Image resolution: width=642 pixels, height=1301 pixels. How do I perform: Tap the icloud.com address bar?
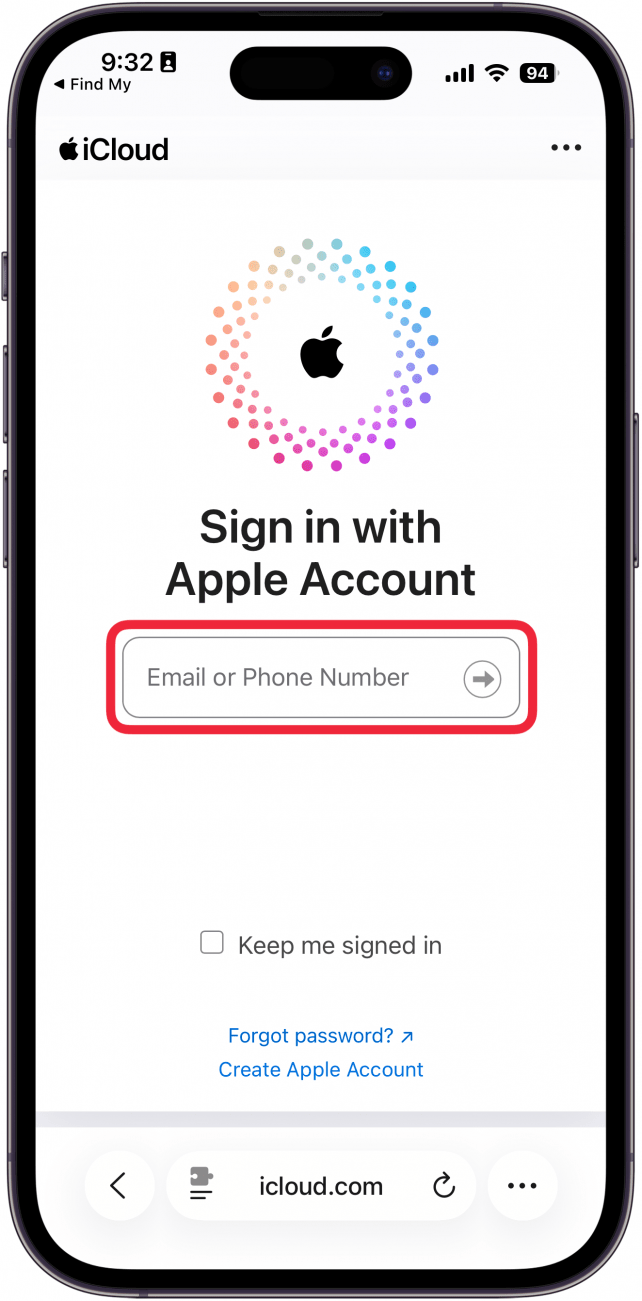321,1187
